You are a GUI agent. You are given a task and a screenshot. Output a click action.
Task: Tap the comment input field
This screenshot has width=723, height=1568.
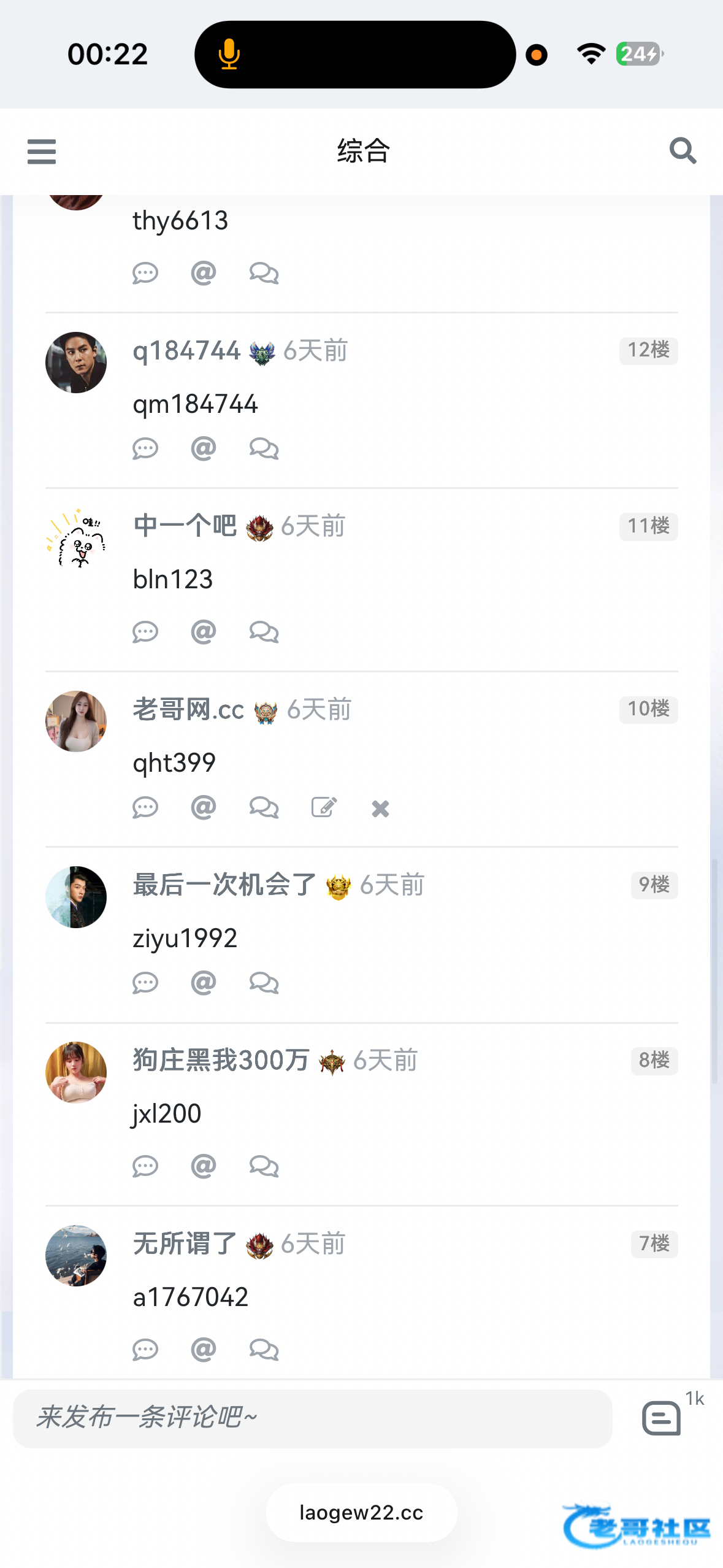pyautogui.click(x=313, y=1418)
